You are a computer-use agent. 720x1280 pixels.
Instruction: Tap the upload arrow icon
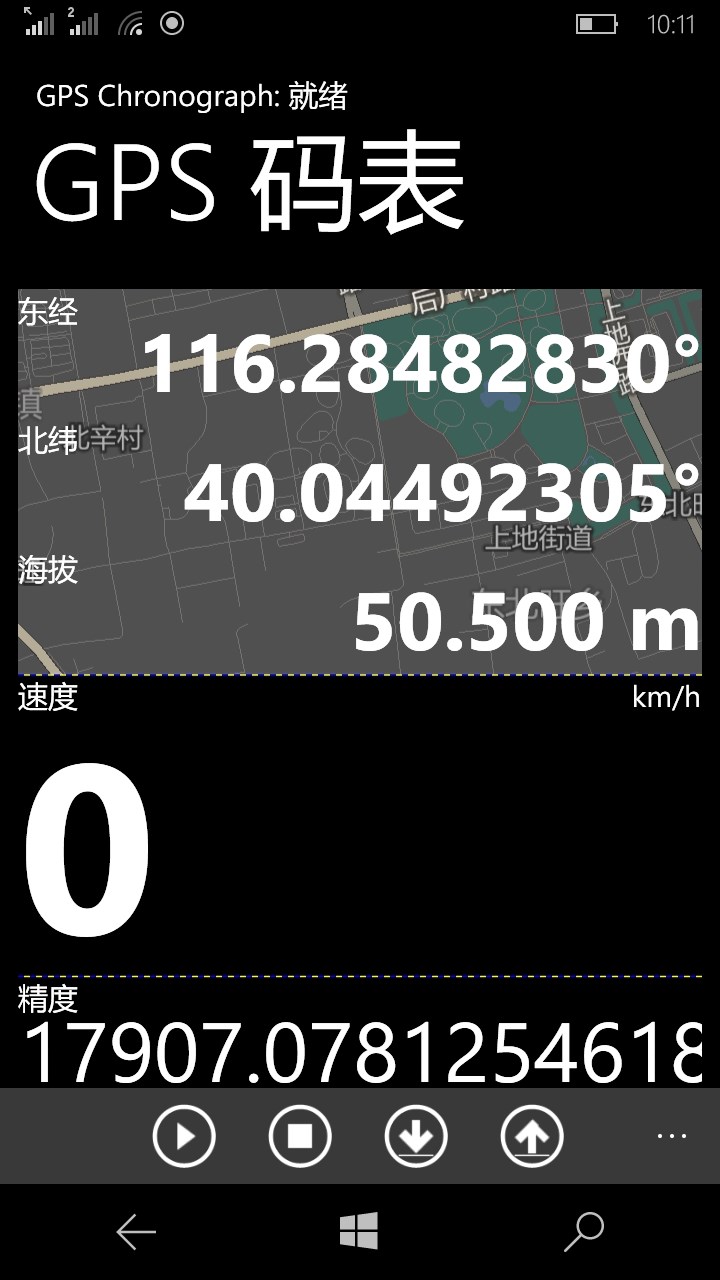point(532,1136)
